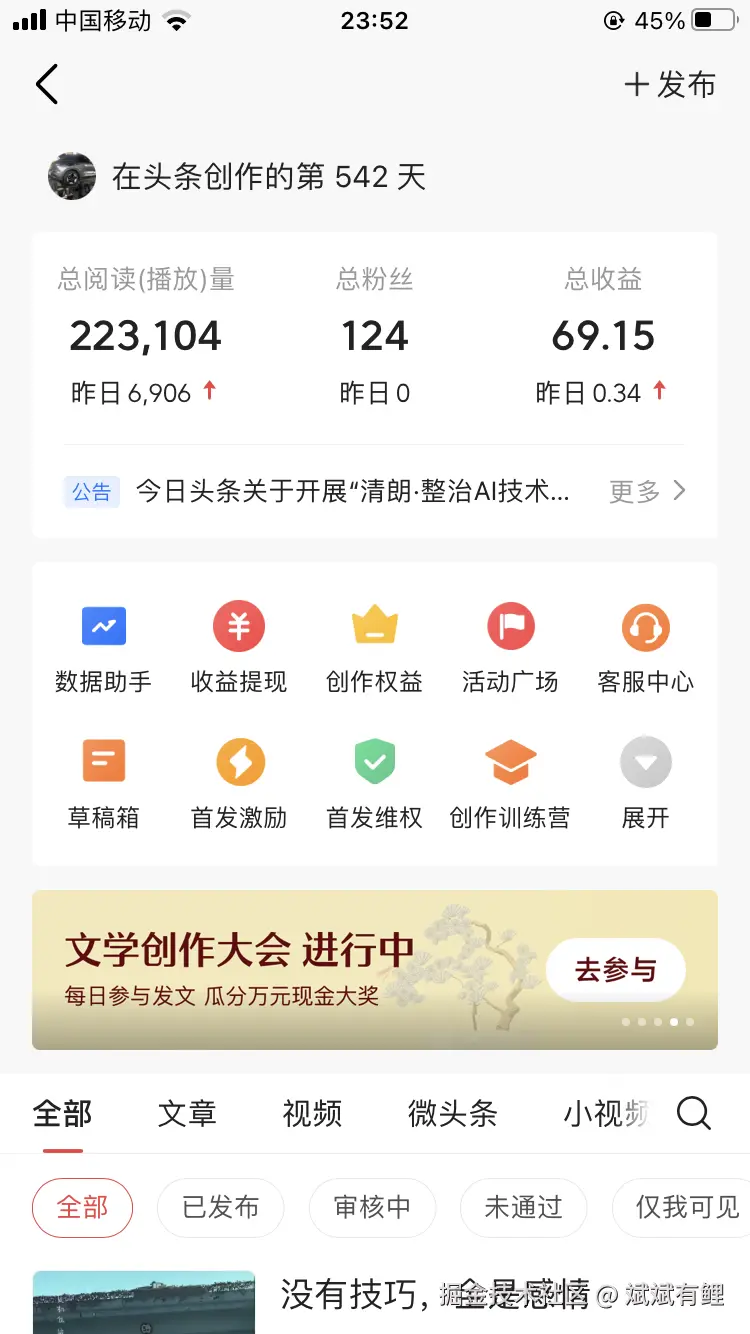Enter the 活动广场 activity plaza
The image size is (750, 1334).
(510, 646)
